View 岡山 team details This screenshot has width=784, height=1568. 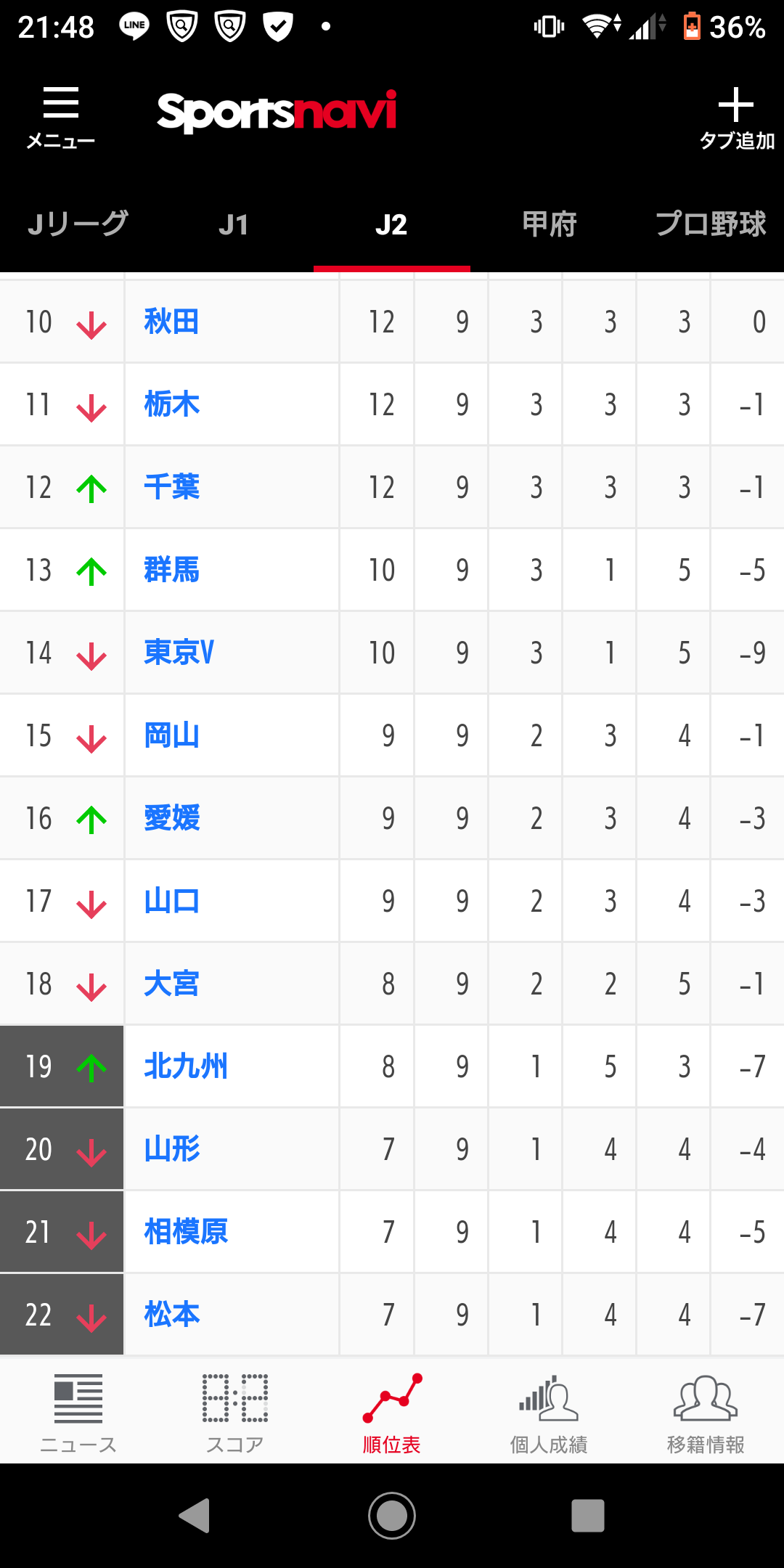click(x=172, y=735)
